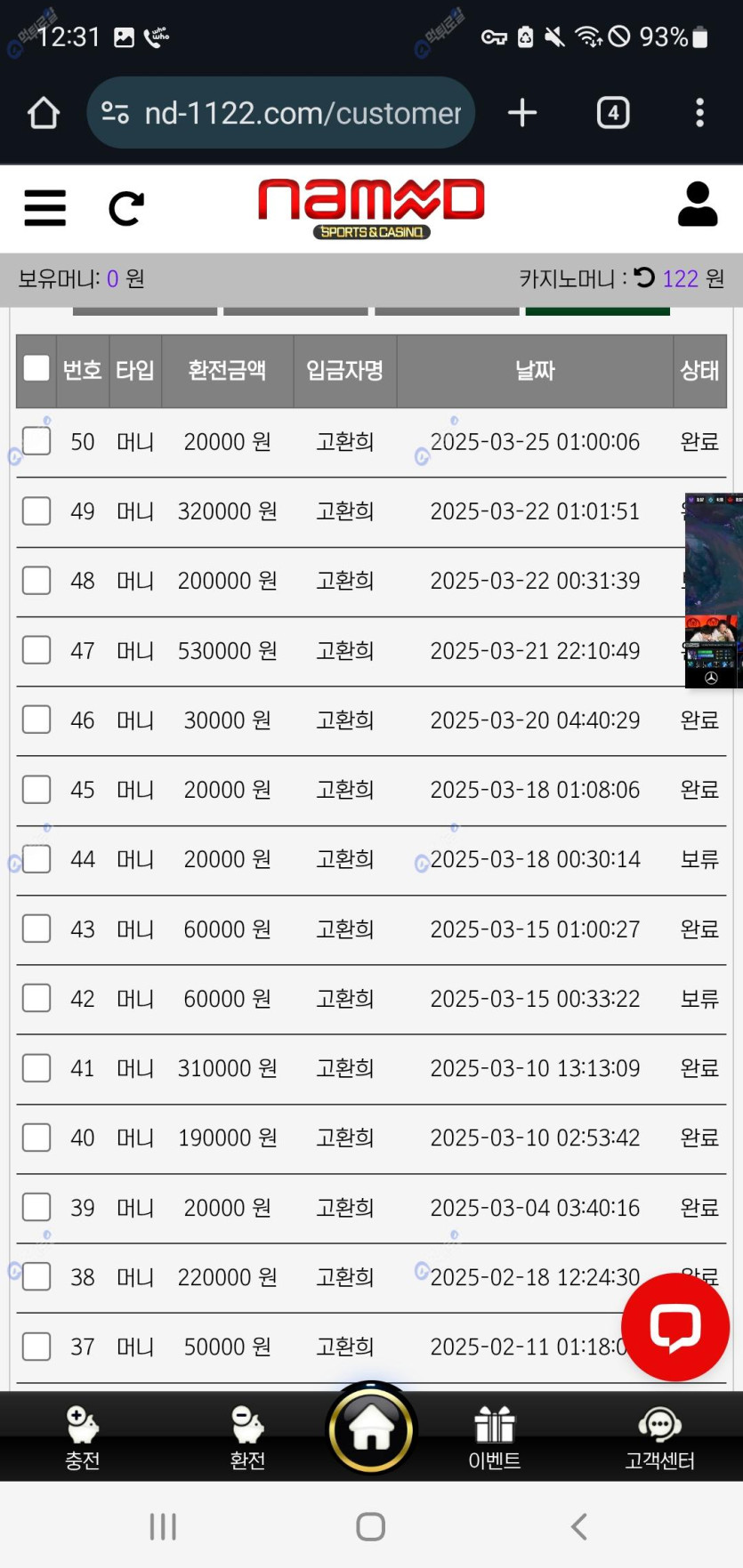The height and width of the screenshot is (1568, 743).
Task: Go to 환전 in bottom bar
Action: [247, 1436]
